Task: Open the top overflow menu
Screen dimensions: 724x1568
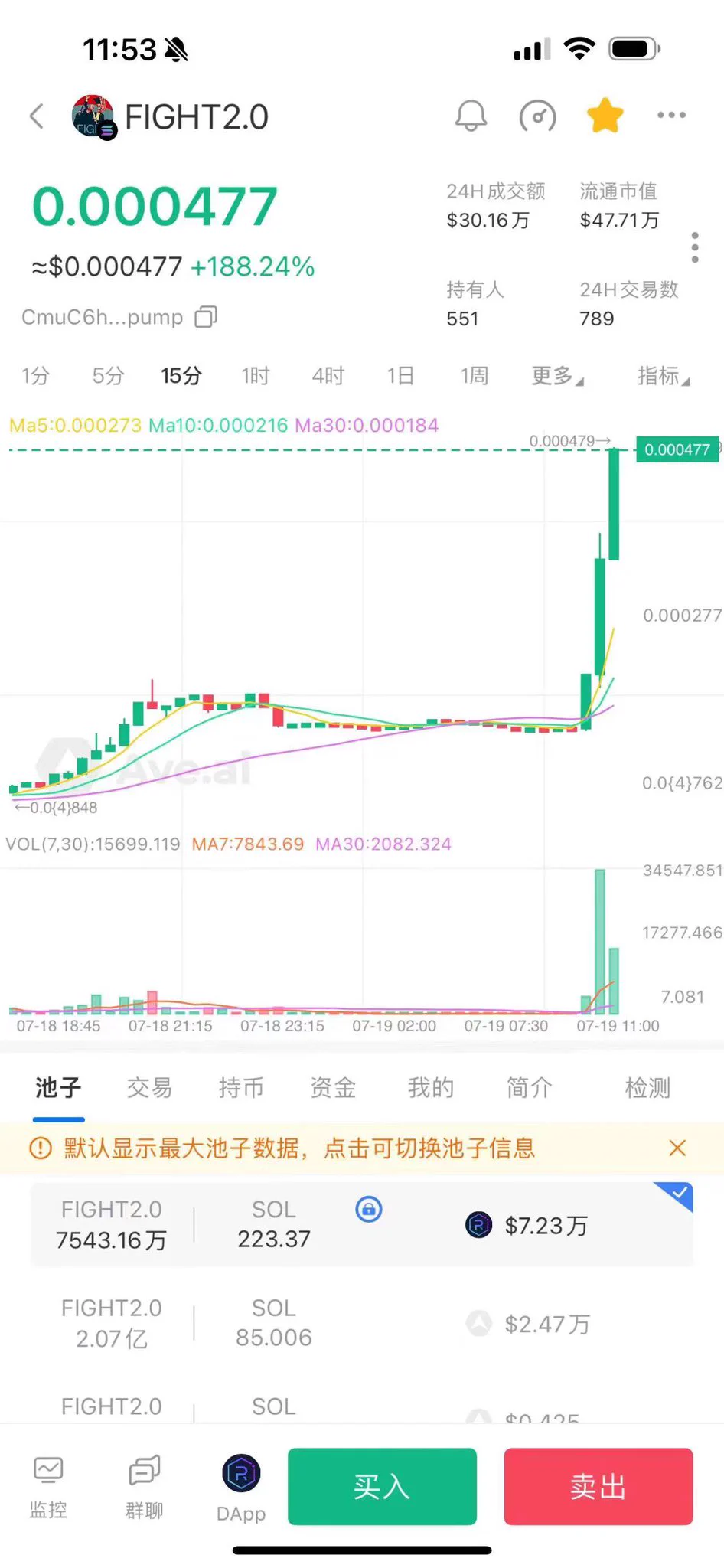Action: pyautogui.click(x=671, y=116)
